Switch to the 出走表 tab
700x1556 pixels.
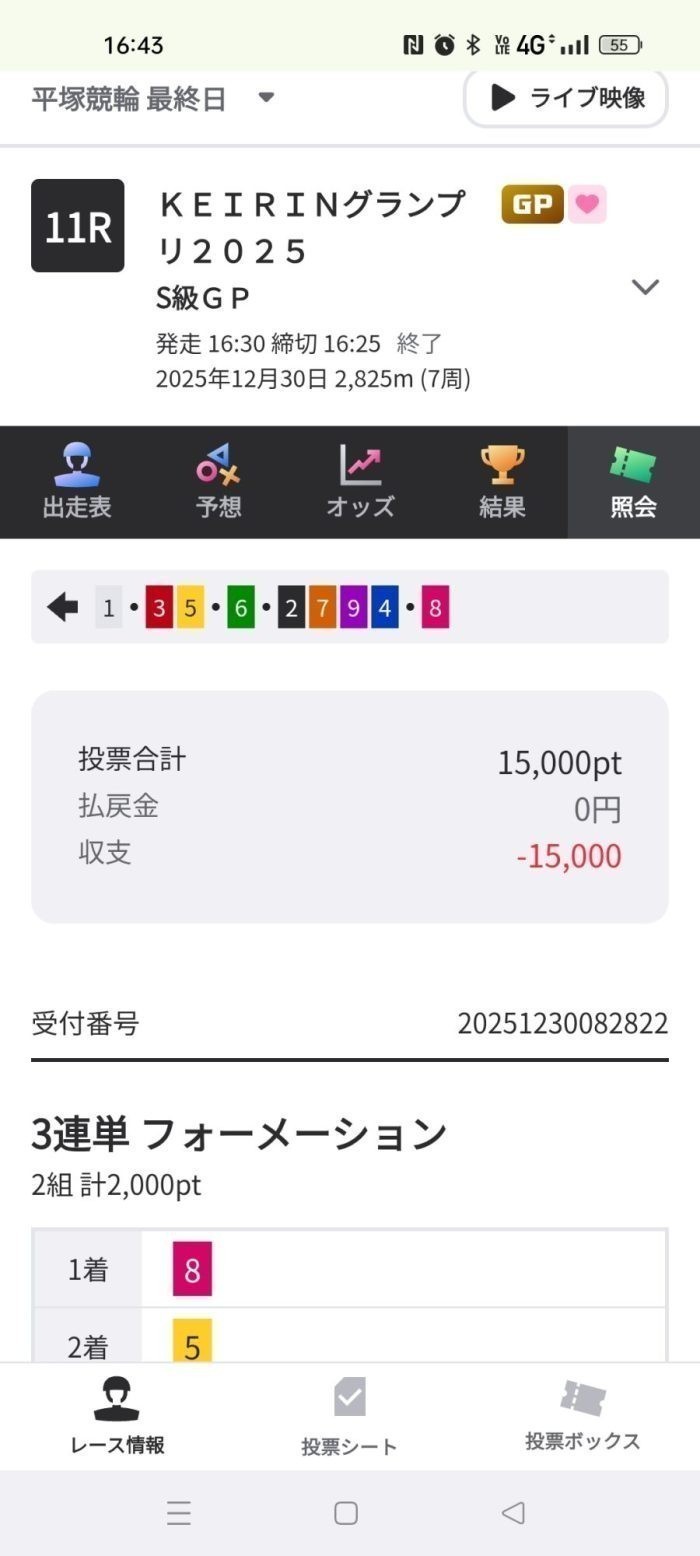point(77,483)
